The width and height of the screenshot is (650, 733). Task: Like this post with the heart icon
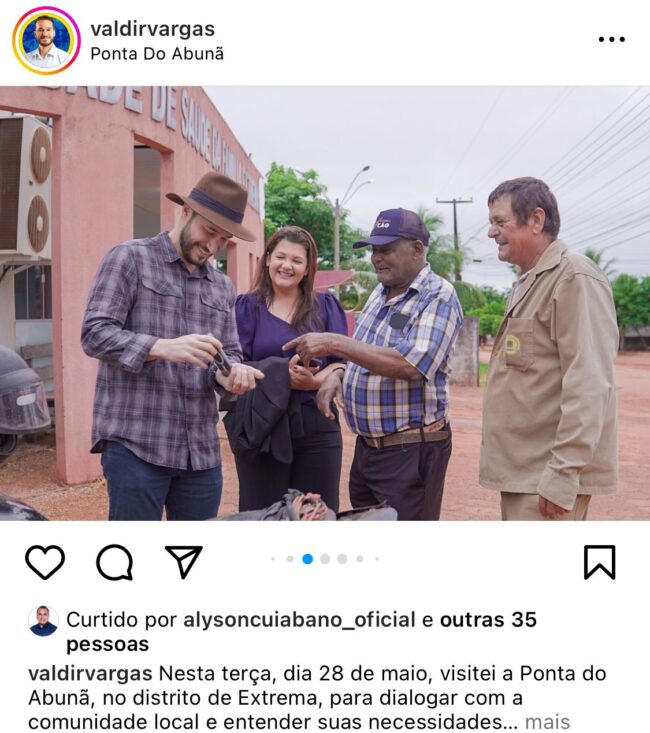click(45, 562)
